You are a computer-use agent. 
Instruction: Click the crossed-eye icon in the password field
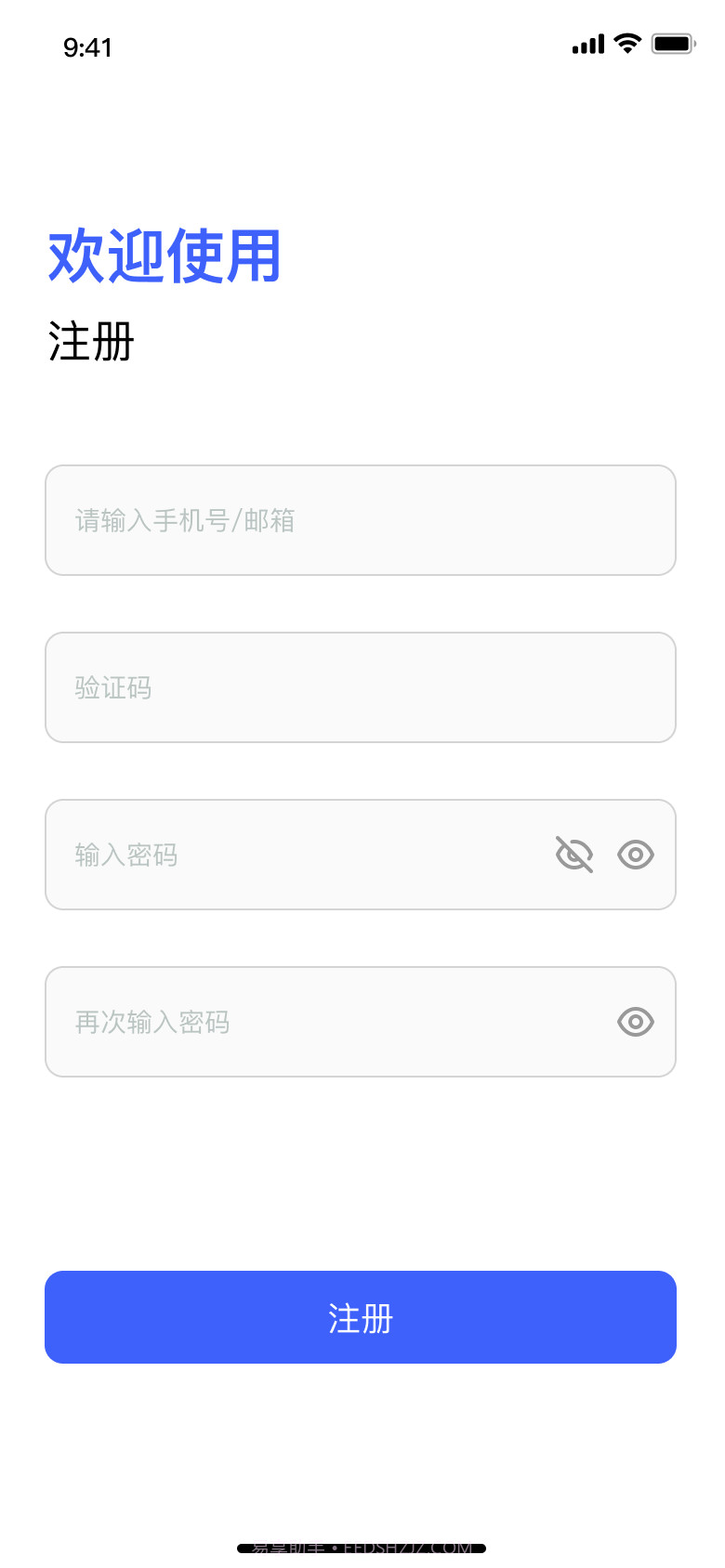(x=574, y=855)
